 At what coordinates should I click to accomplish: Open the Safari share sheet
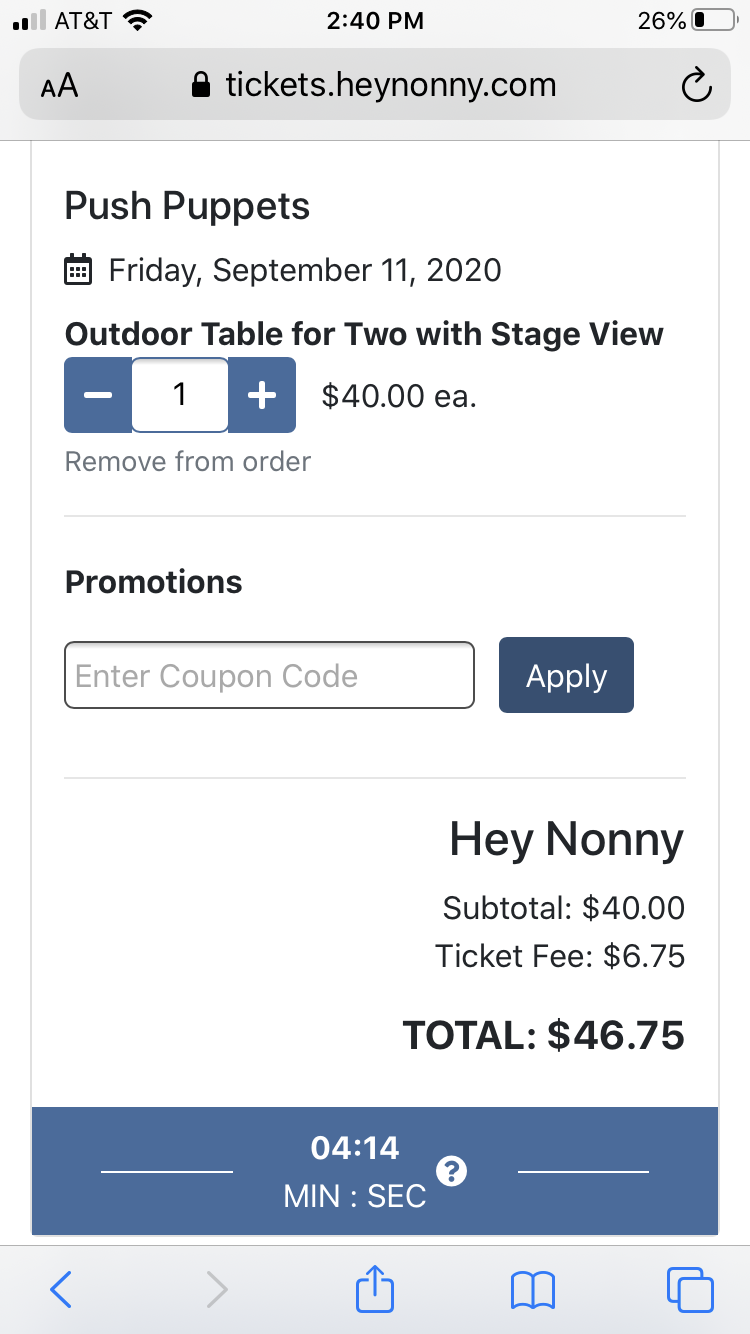click(375, 1287)
